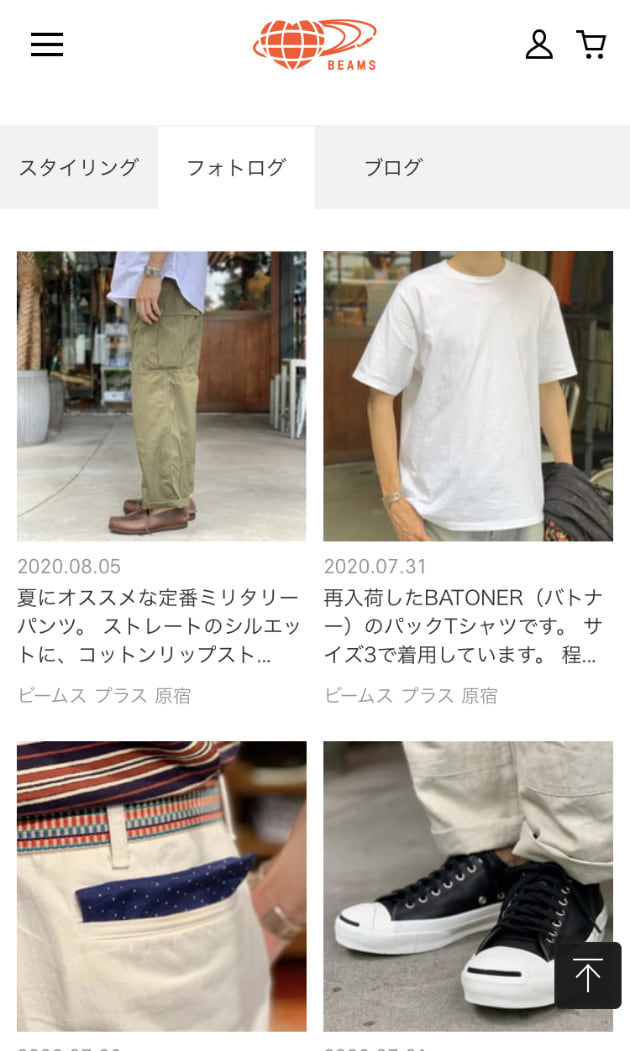Viewport: 630px width, 1051px height.
Task: Open the black sneakers photo post
Action: point(440,885)
